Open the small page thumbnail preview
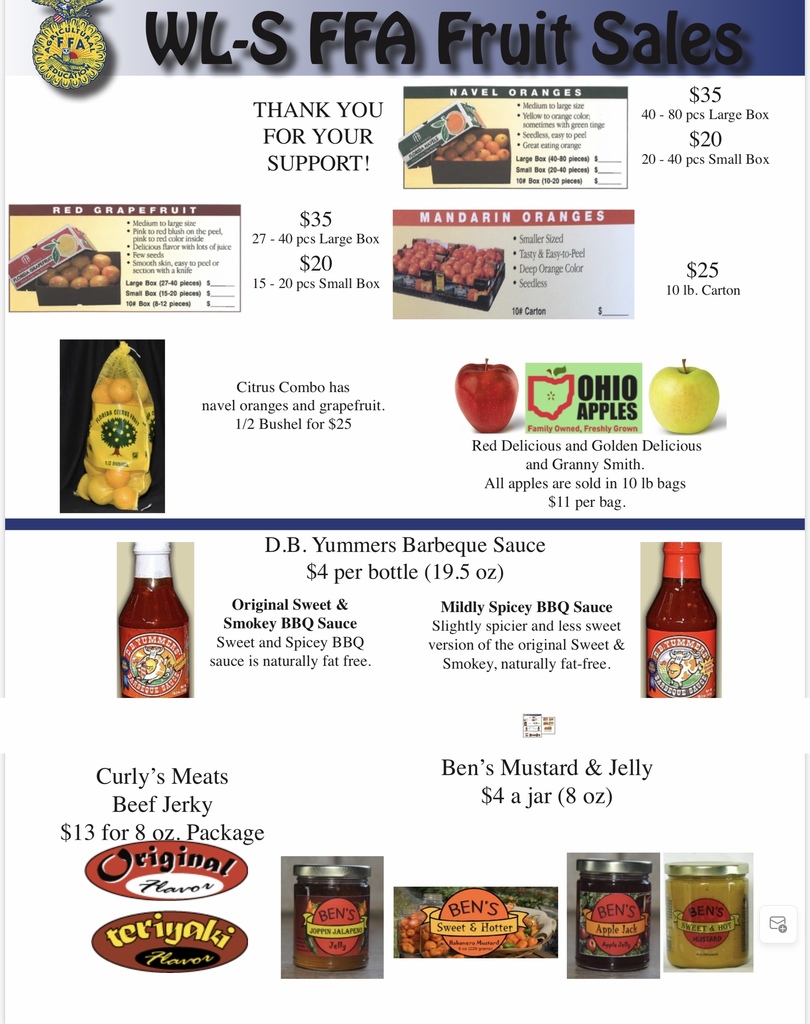Image resolution: width=810 pixels, height=1024 pixels. (539, 726)
